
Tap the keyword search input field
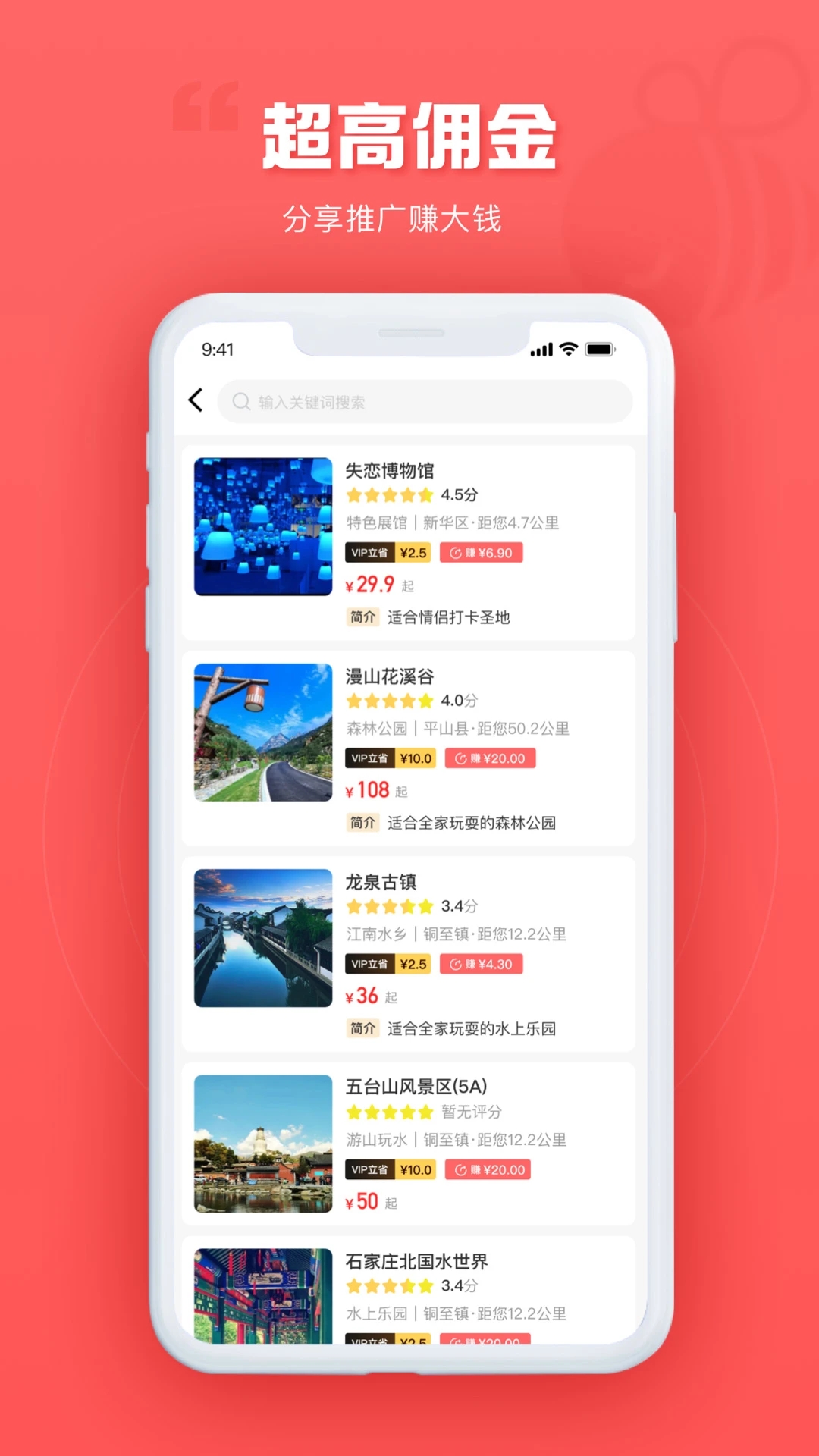point(425,402)
